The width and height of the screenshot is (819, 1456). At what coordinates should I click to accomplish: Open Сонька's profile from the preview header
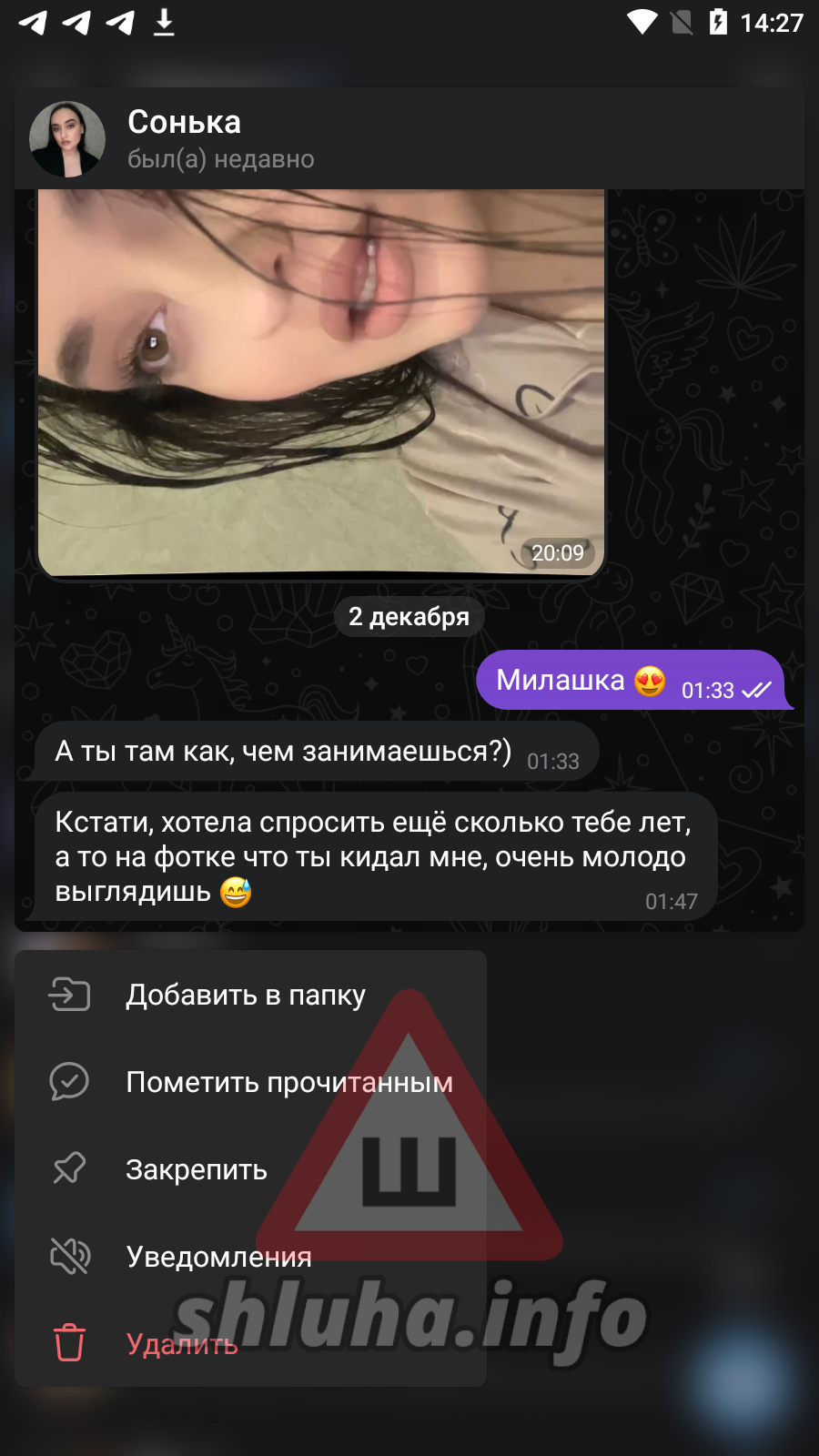[x=409, y=138]
